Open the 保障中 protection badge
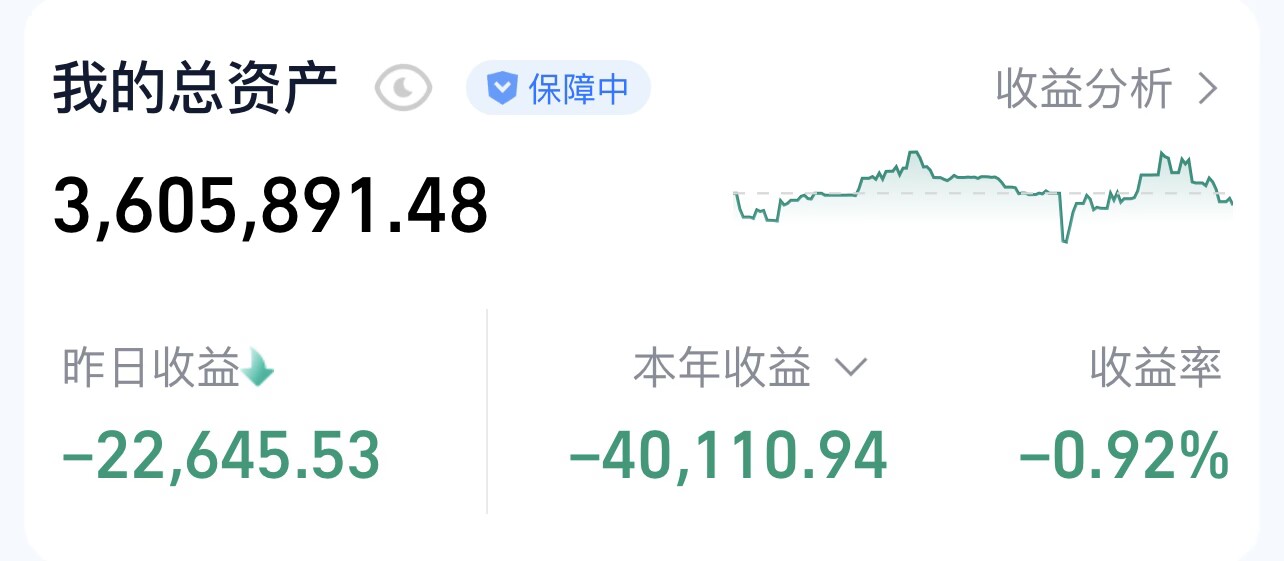Viewport: 1284px width, 561px height. point(558,89)
